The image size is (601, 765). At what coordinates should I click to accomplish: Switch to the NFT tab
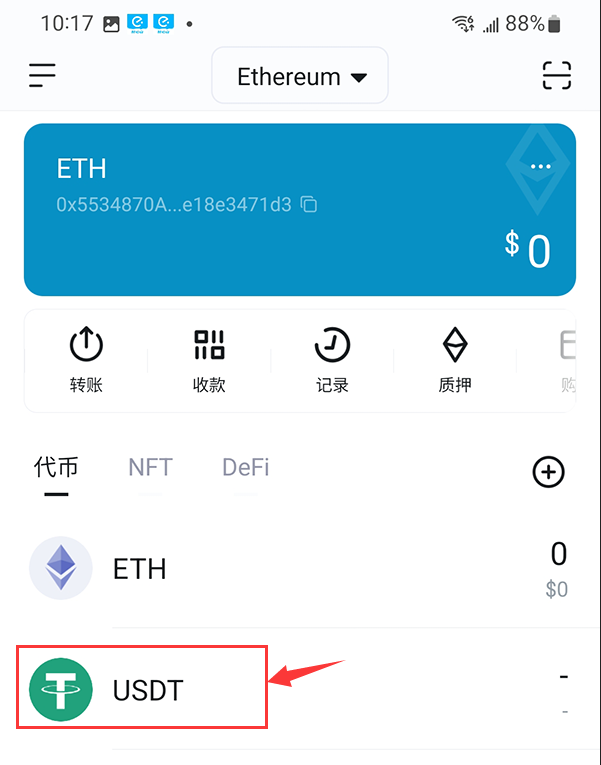150,467
